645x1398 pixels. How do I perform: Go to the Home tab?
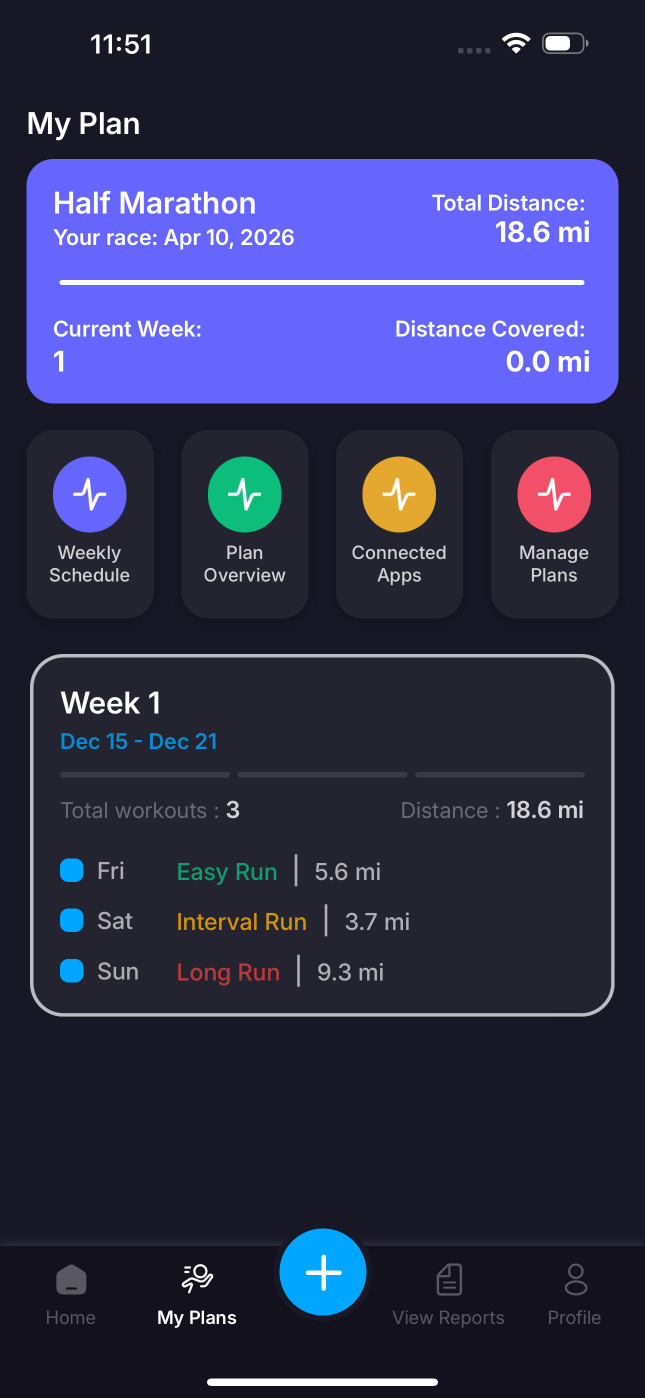[x=71, y=1294]
